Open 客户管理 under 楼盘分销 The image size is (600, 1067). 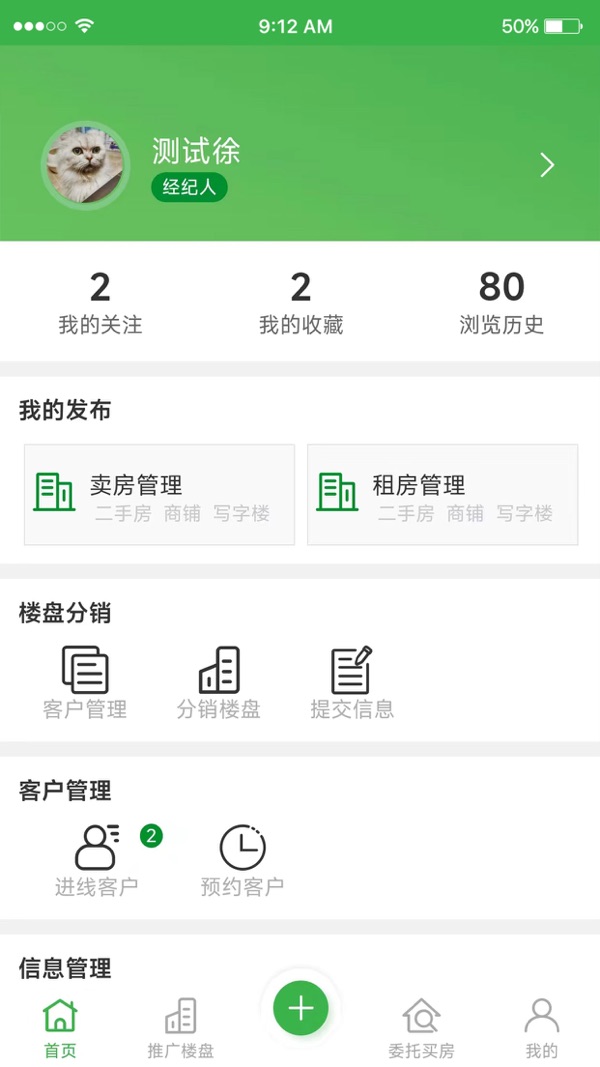(85, 683)
